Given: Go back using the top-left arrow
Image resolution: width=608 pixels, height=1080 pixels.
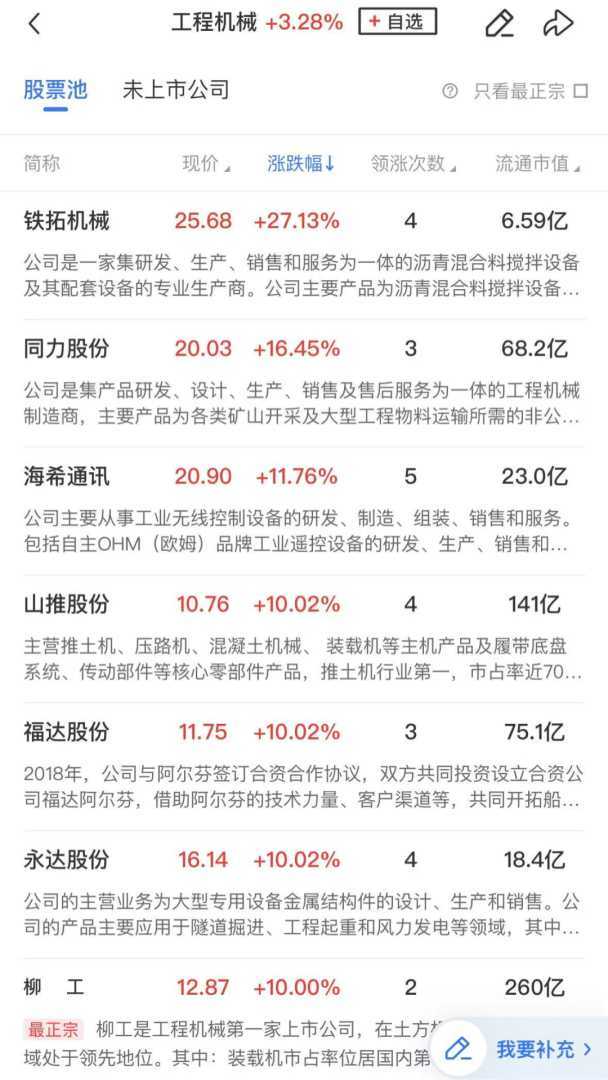Looking at the screenshot, I should [35, 24].
